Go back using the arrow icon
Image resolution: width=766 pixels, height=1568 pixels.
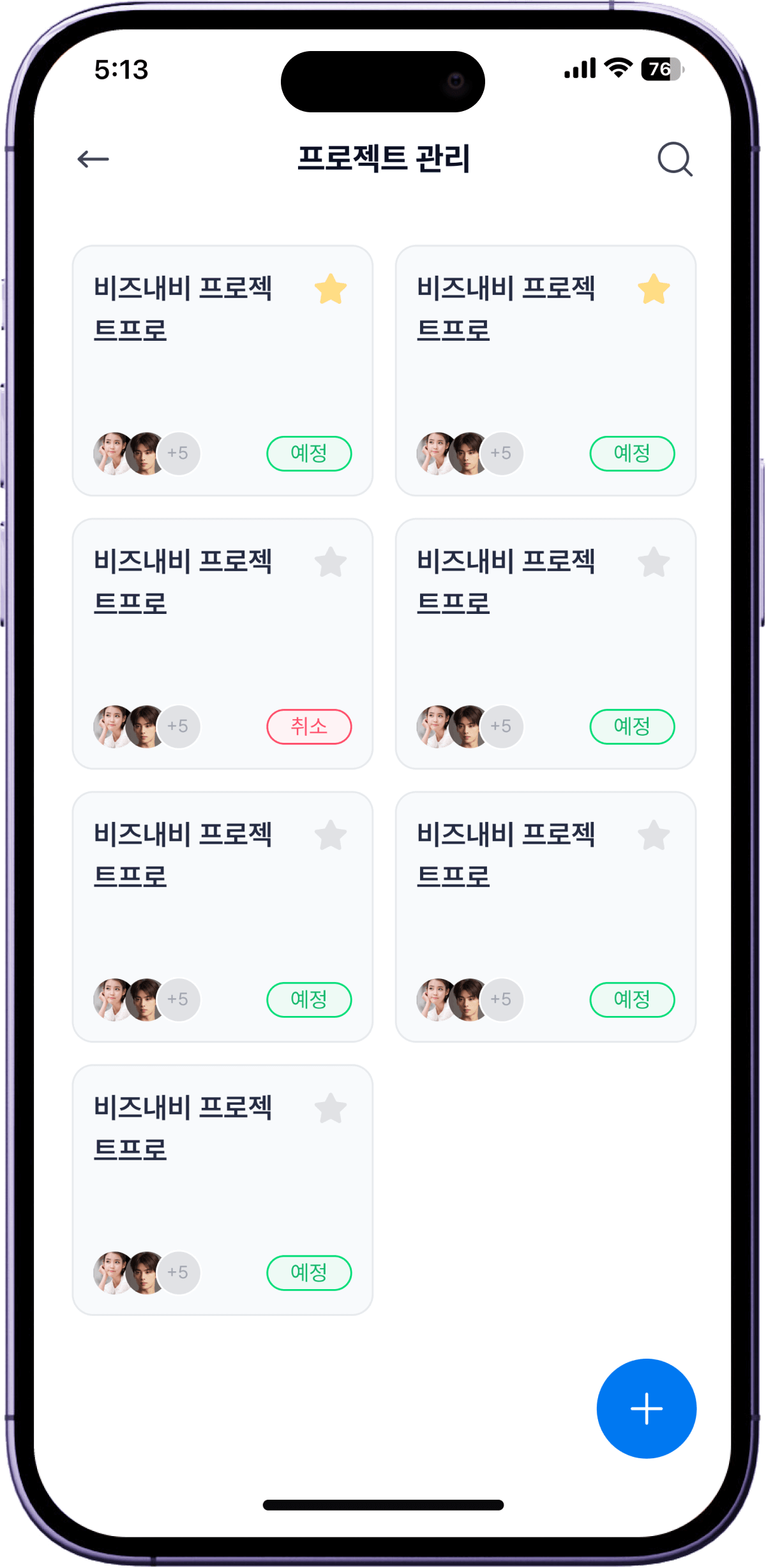(x=93, y=159)
